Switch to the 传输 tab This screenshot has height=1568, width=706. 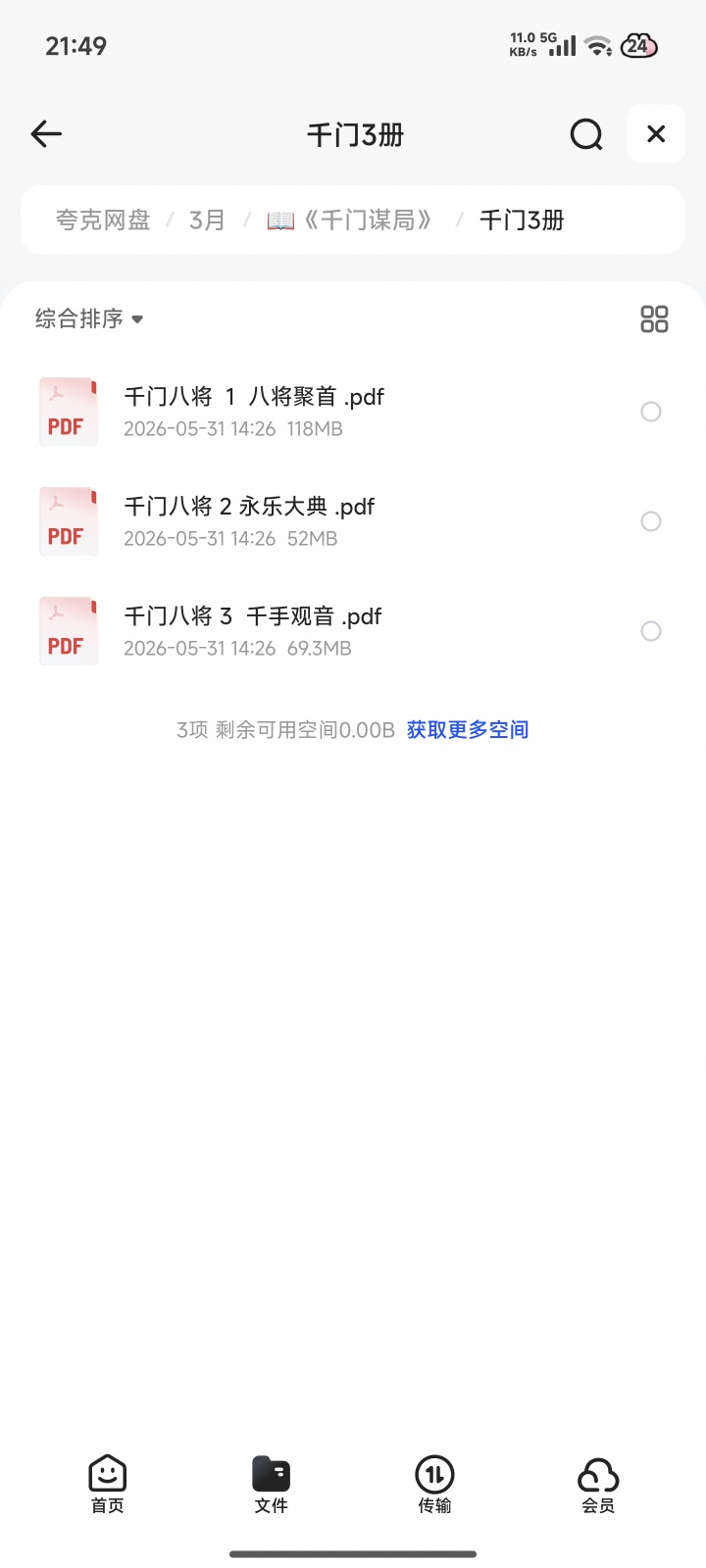(434, 1484)
